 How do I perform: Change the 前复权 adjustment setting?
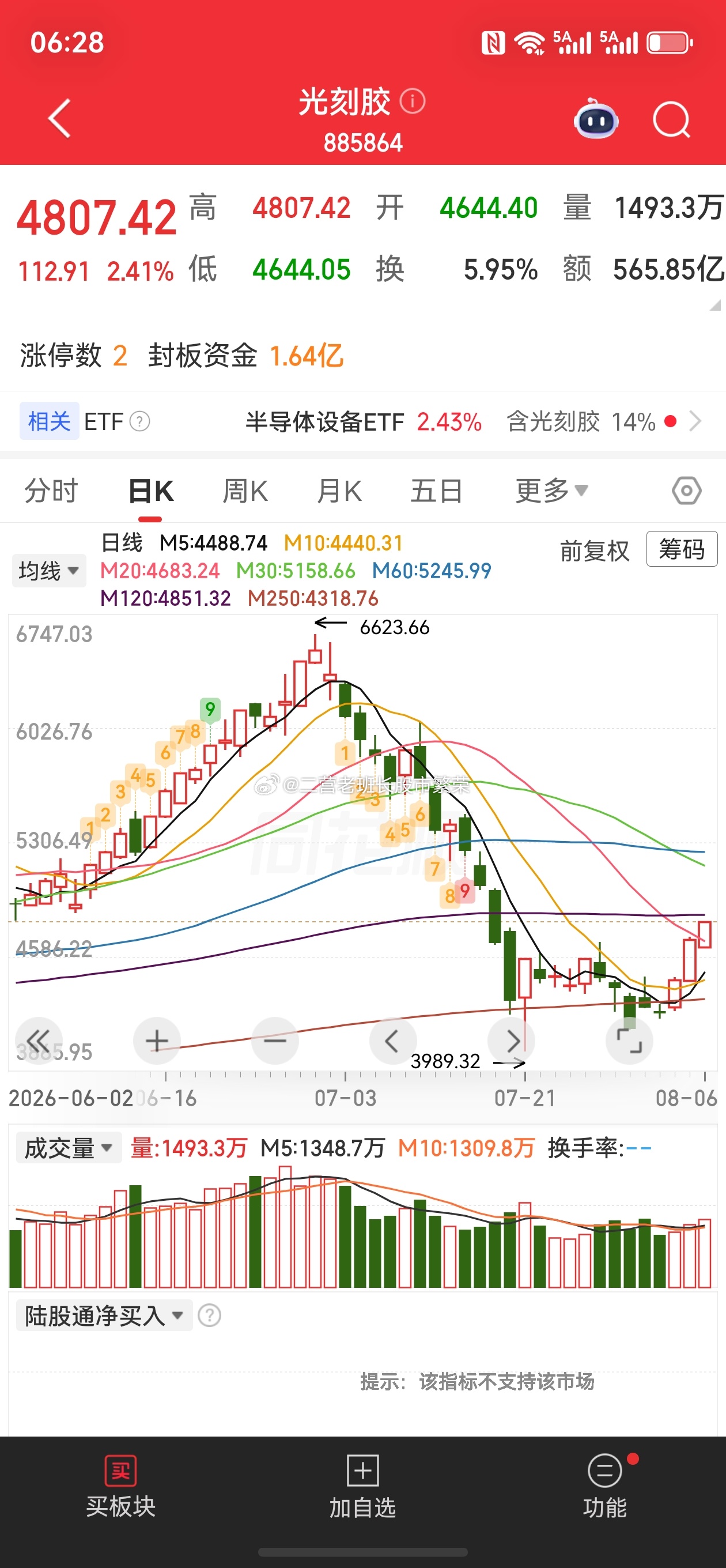pos(595,551)
